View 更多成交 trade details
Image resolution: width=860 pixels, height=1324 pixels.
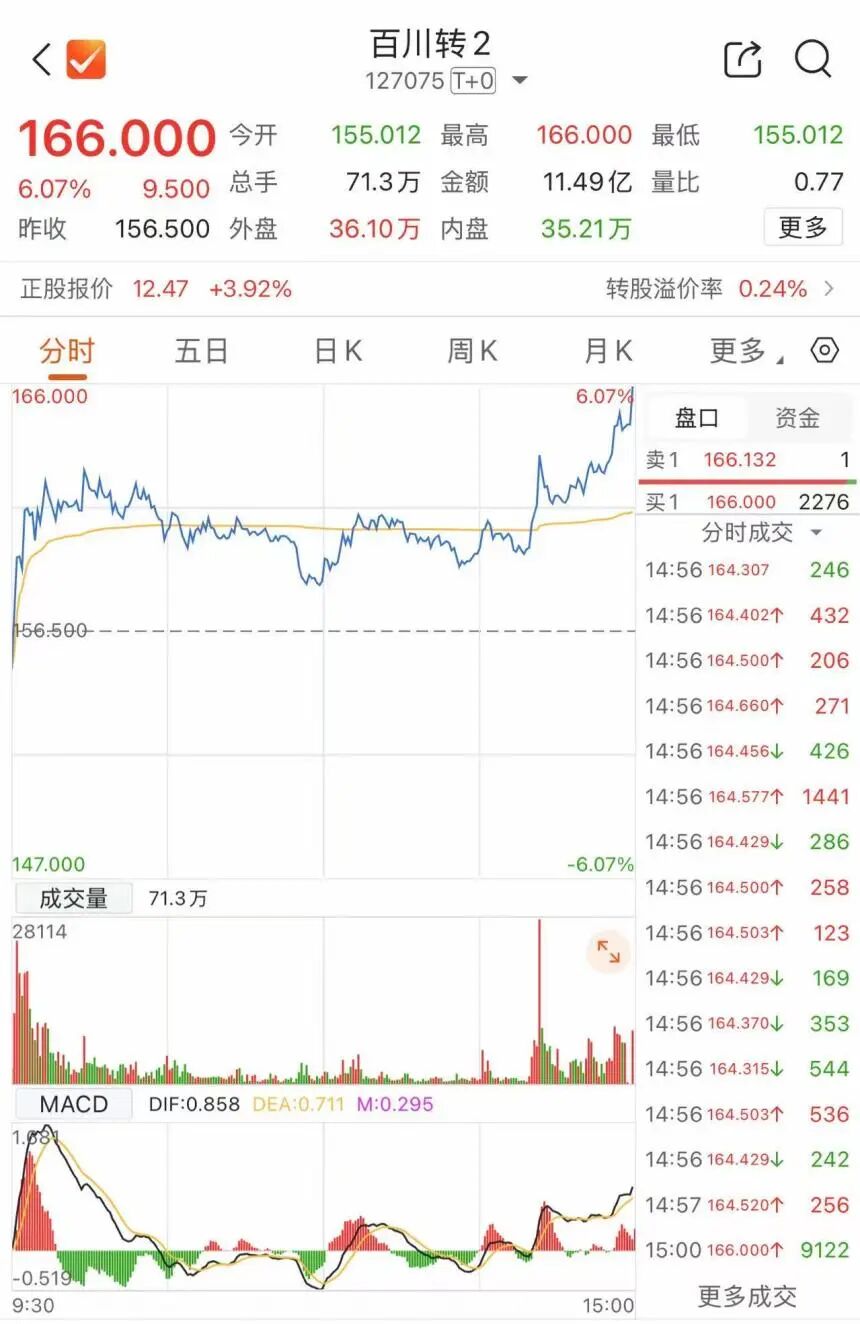pyautogui.click(x=747, y=1296)
